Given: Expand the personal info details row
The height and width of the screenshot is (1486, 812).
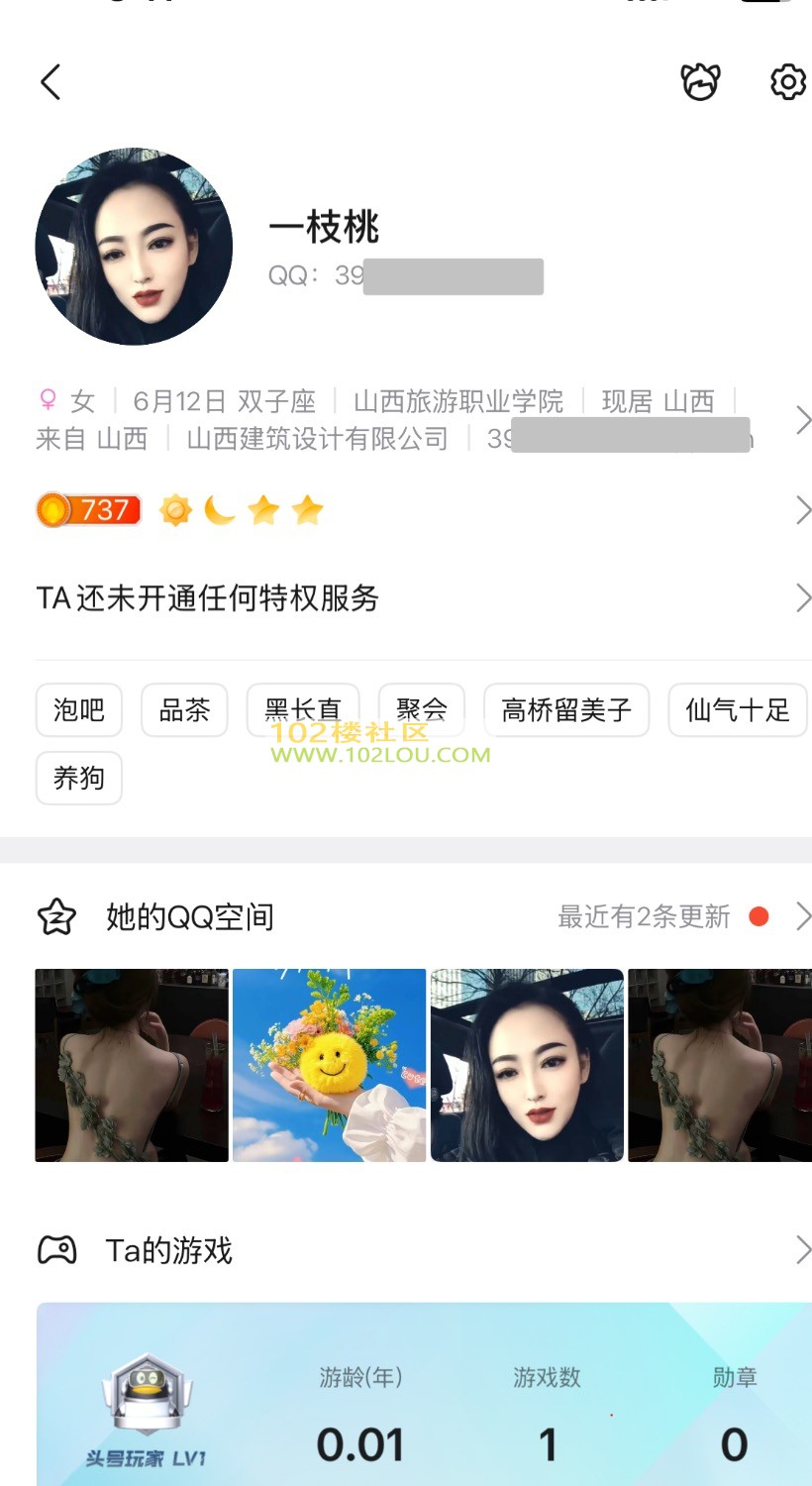Looking at the screenshot, I should point(802,421).
